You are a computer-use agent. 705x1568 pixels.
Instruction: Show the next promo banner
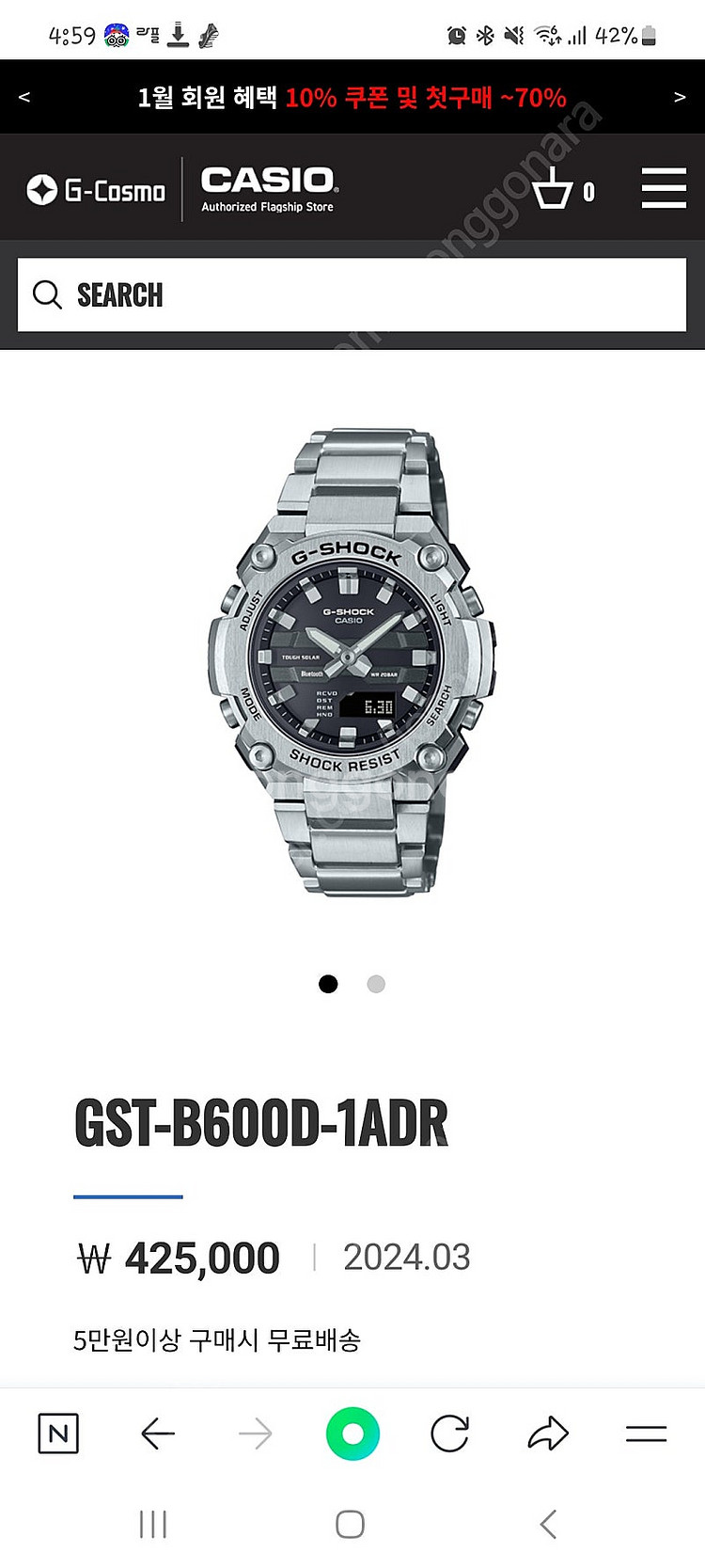(680, 97)
